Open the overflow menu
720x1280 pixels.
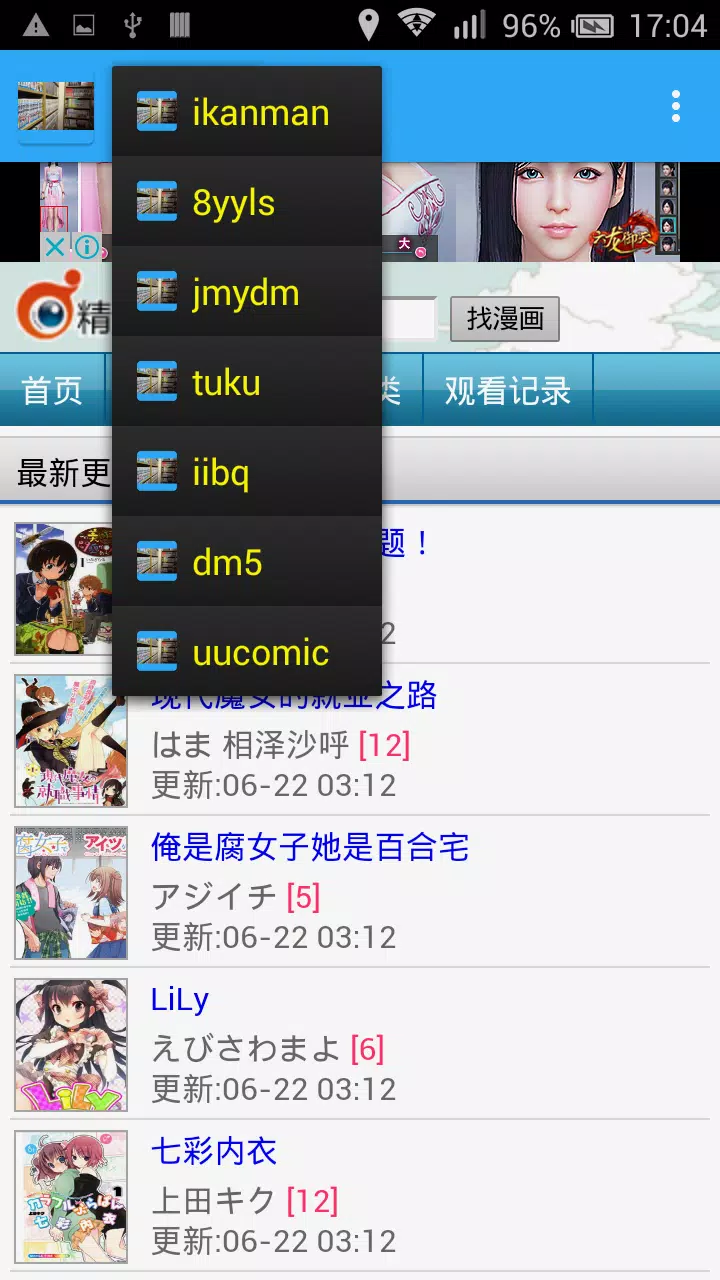point(676,106)
